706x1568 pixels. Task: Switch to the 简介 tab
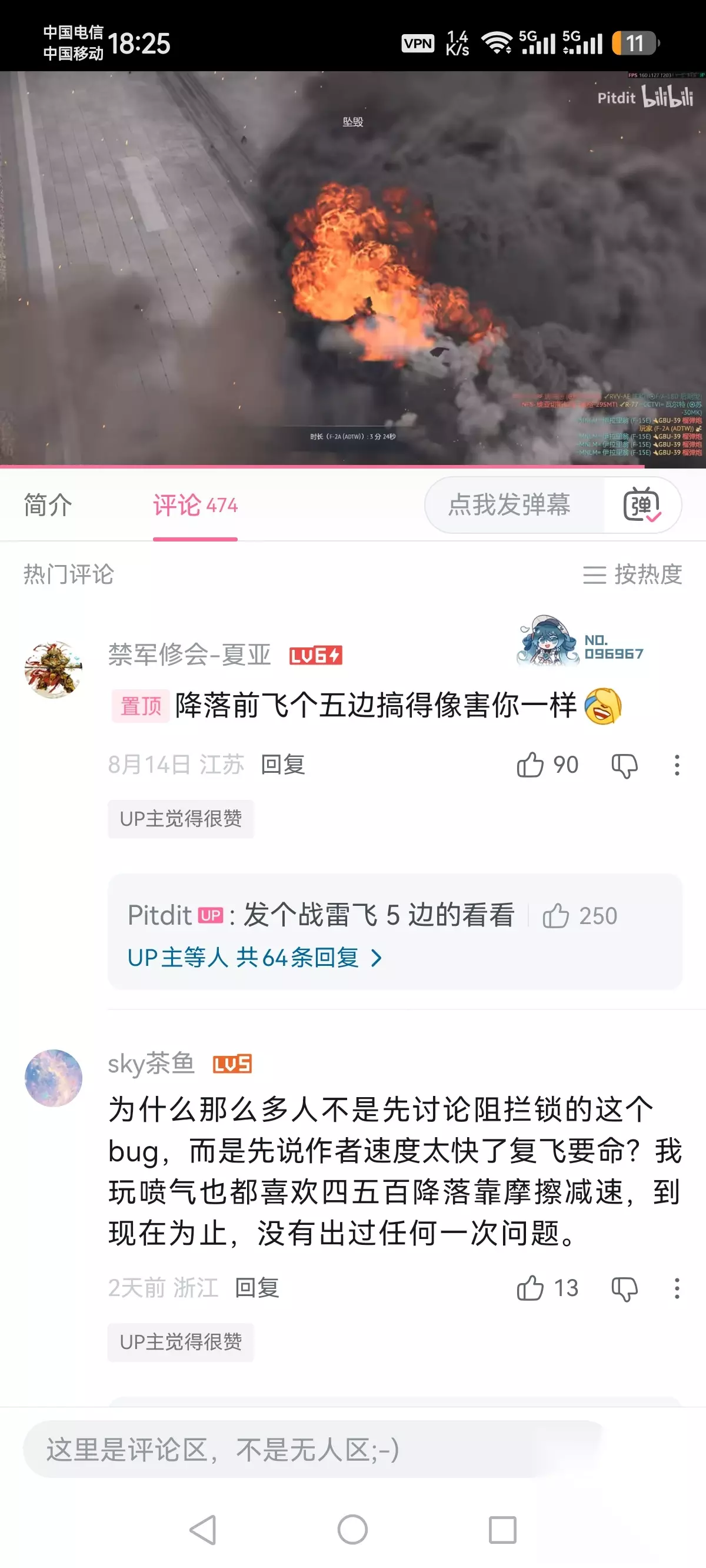tap(48, 505)
